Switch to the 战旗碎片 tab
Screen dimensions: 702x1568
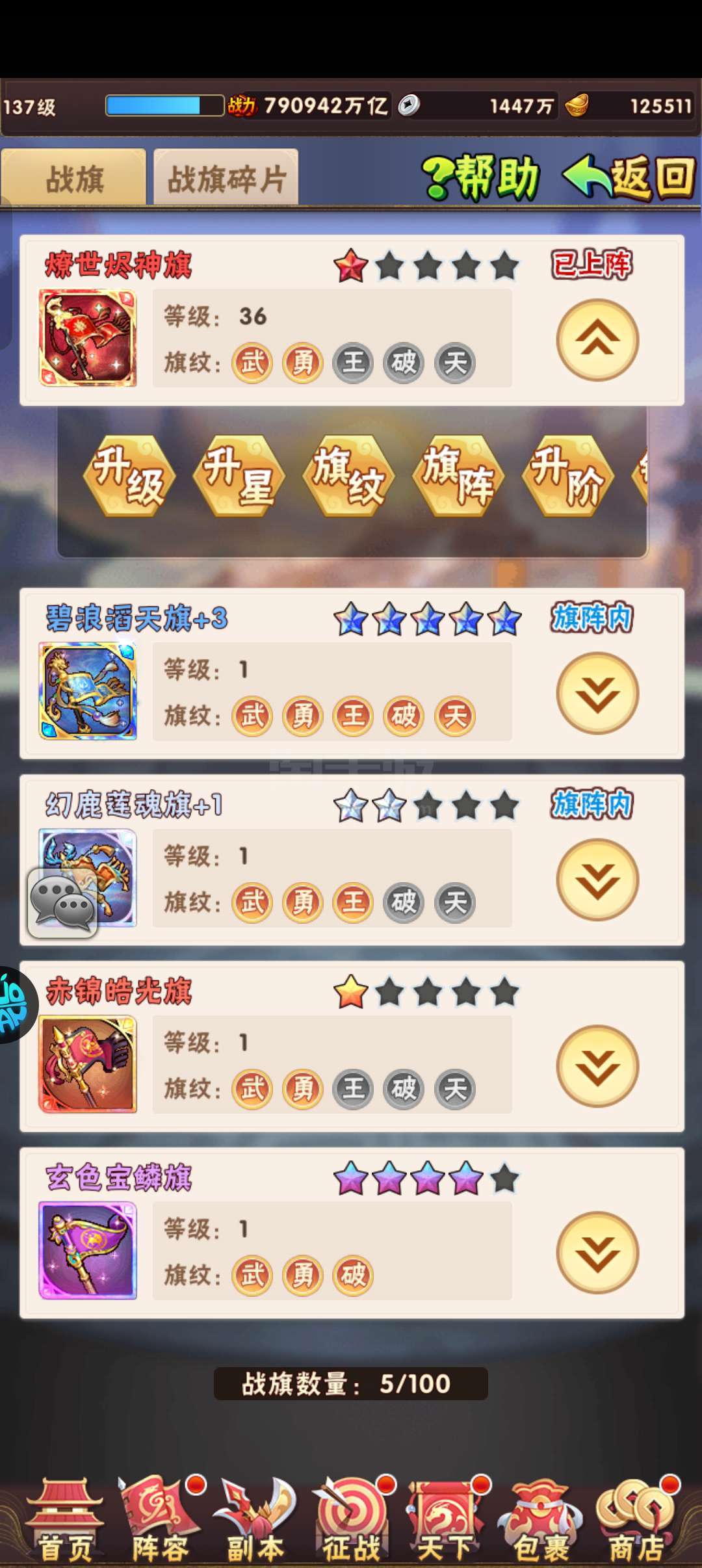tap(226, 179)
